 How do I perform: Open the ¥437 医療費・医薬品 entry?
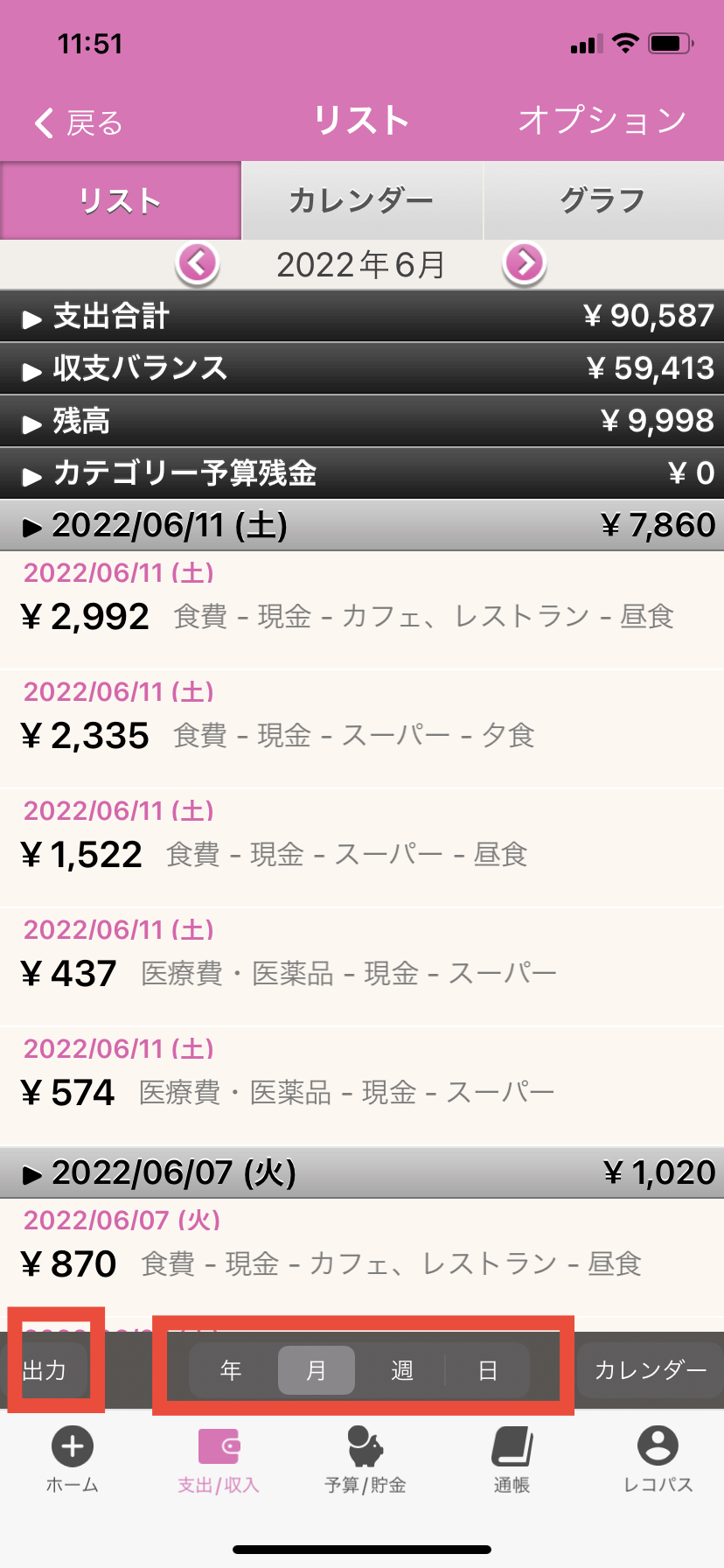tap(362, 966)
